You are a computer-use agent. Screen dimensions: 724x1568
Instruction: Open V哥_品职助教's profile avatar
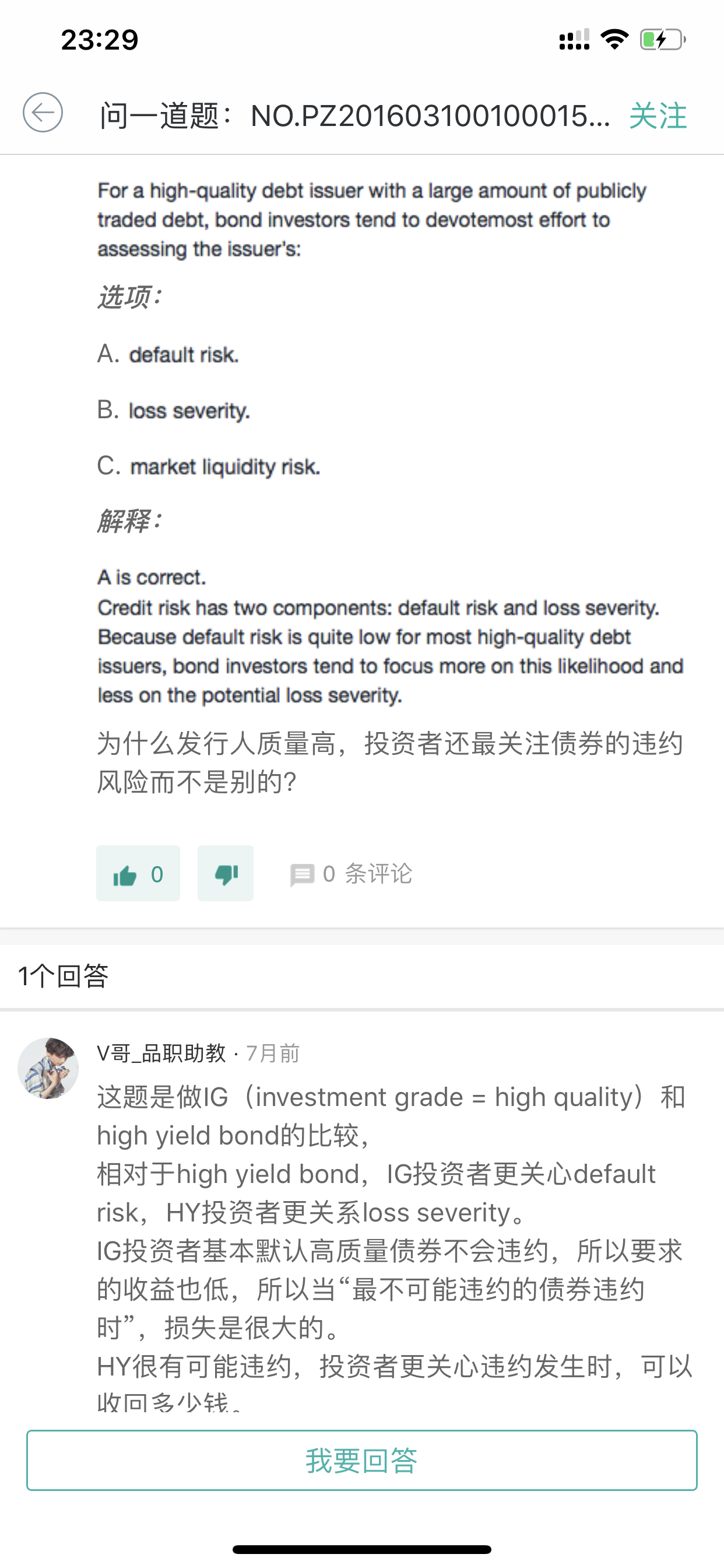tap(48, 1068)
